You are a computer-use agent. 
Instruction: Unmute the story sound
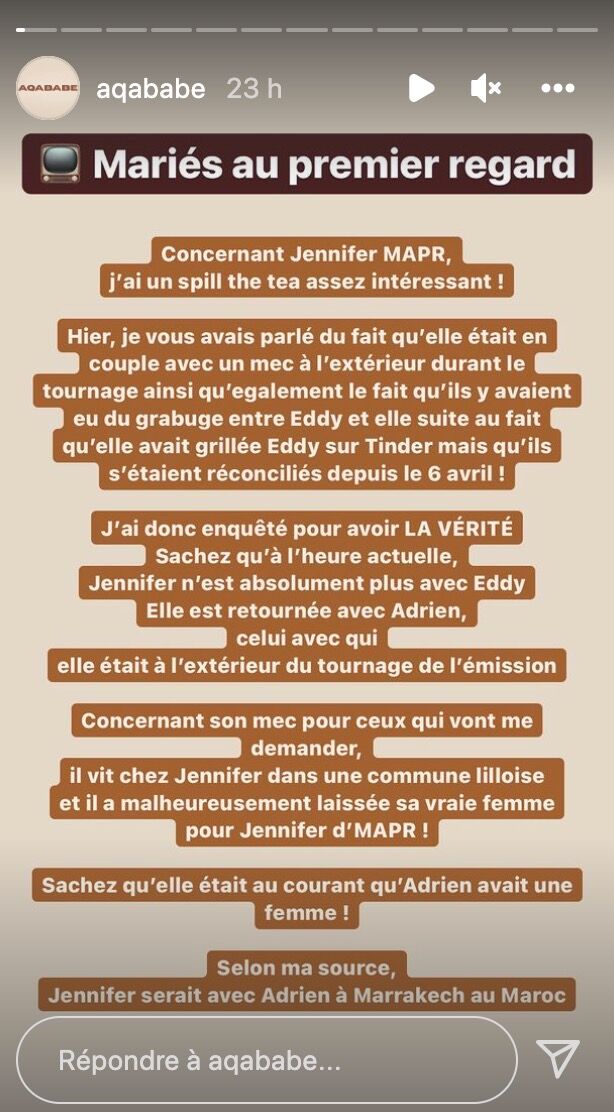click(486, 88)
